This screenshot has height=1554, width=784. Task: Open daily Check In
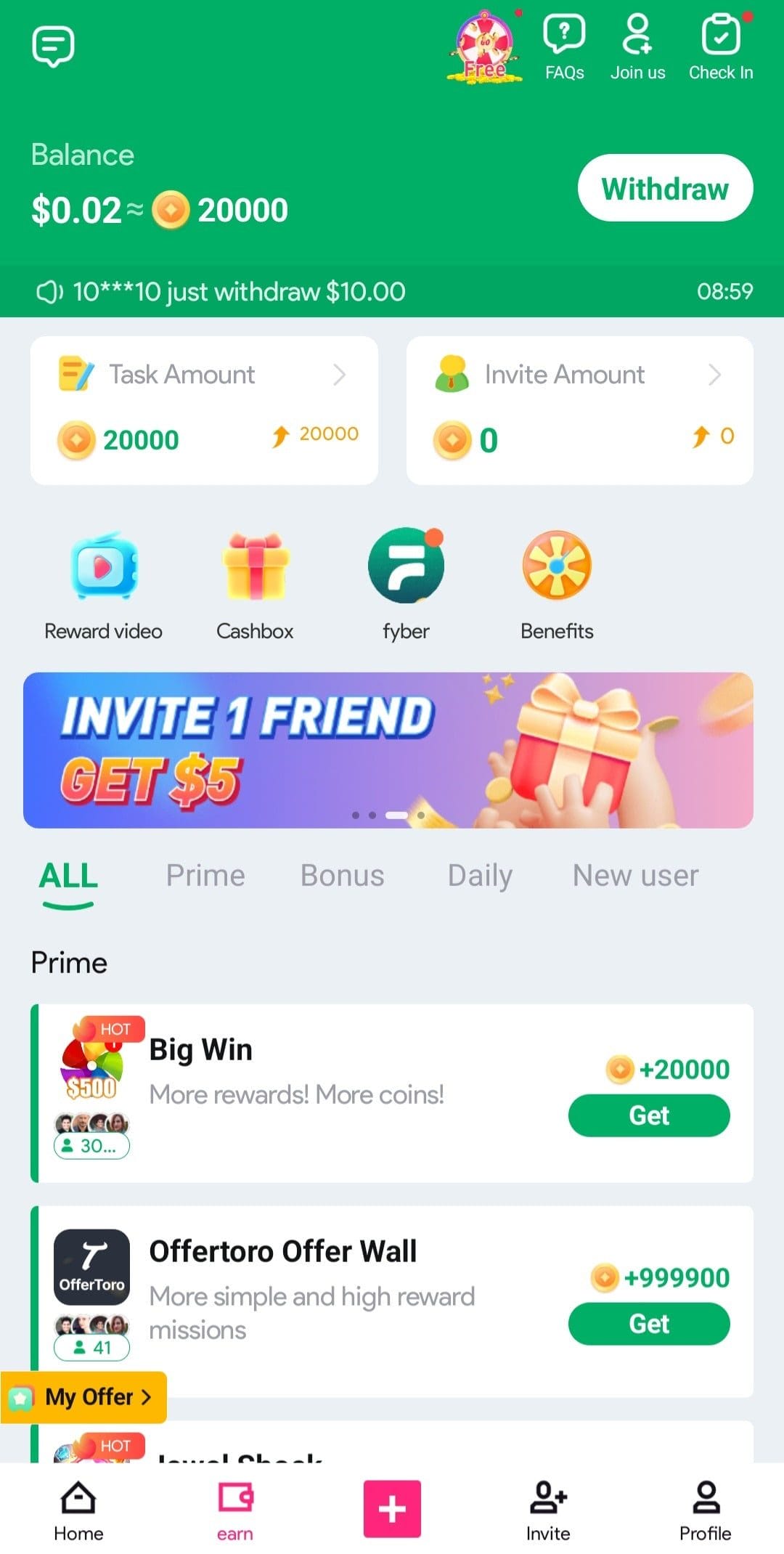721,47
